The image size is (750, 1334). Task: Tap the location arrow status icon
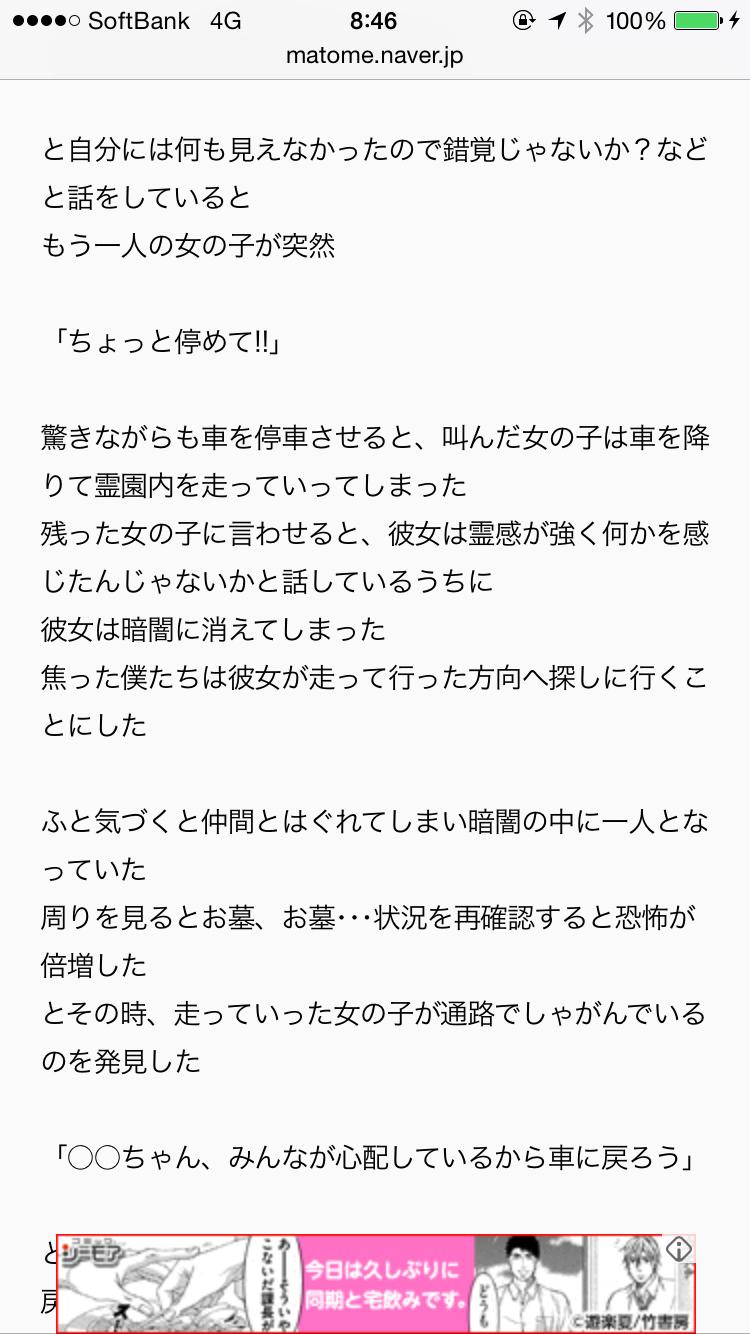pos(556,19)
